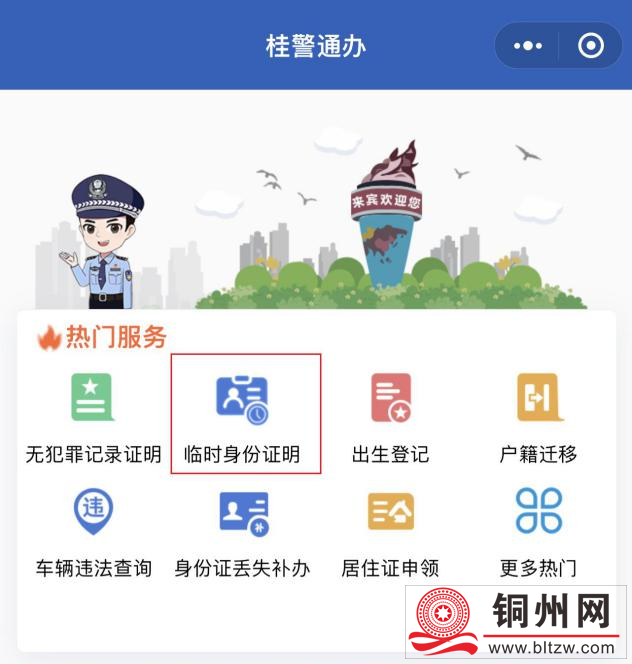Open 车辆违法查询
Screen dimensions: 632x664
pyautogui.click(x=93, y=532)
